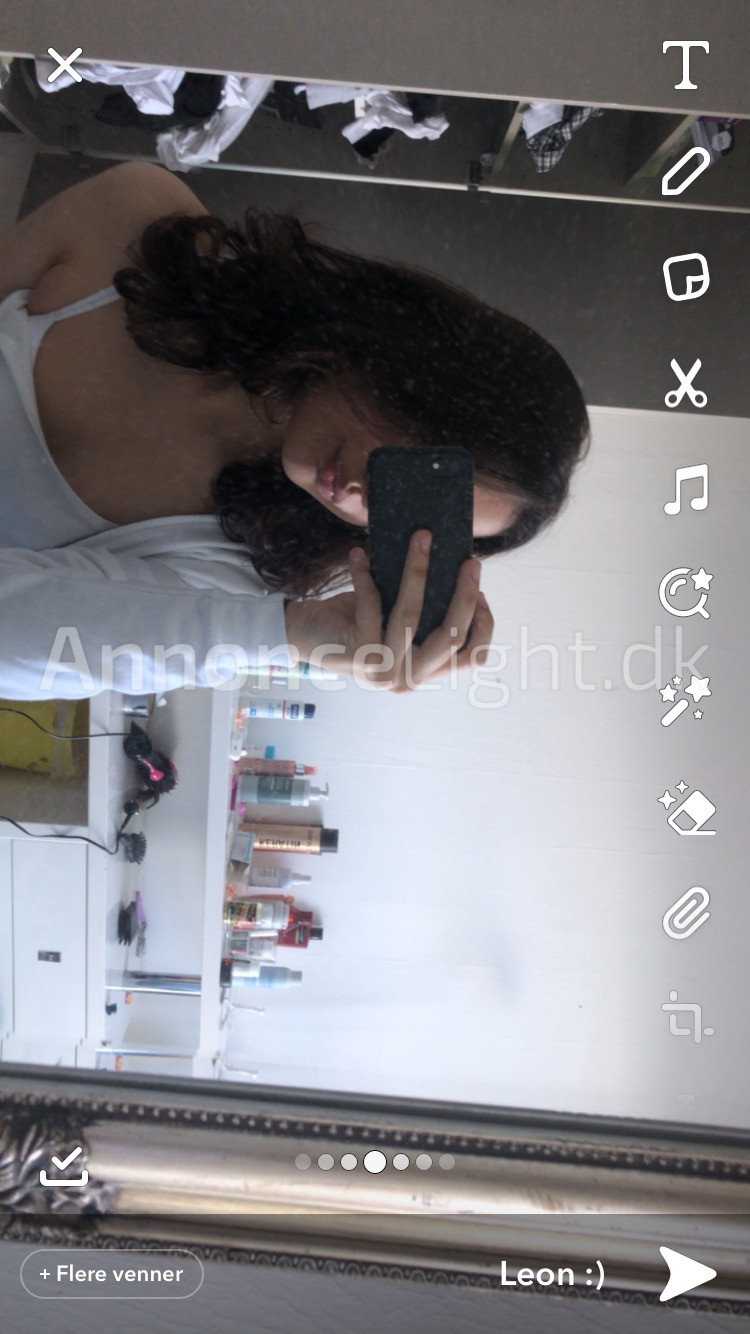750x1334 pixels.
Task: Tap the filter page indicator dots
Action: [x=375, y=1162]
